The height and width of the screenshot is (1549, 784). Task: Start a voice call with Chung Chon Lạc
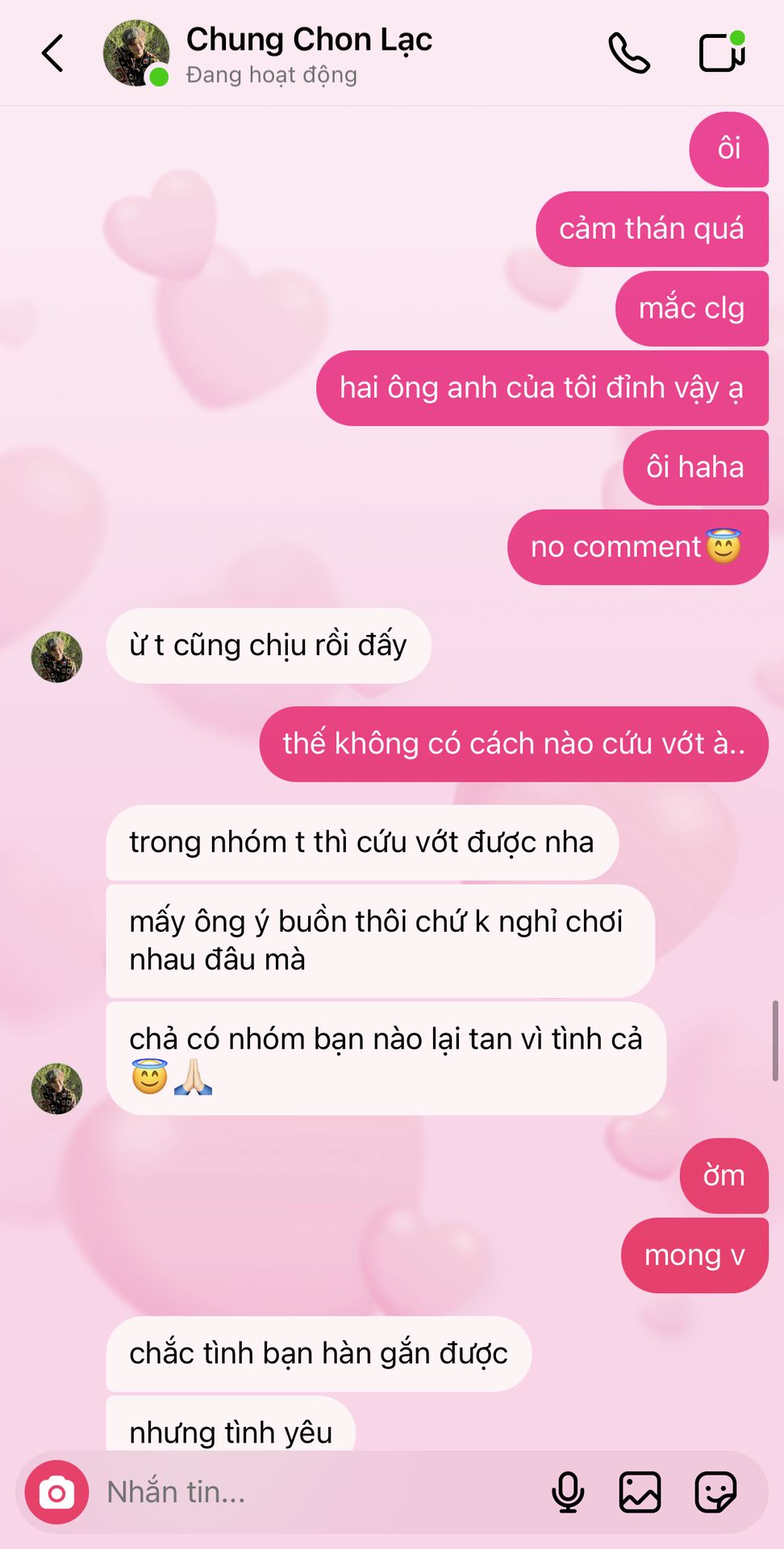(x=629, y=53)
